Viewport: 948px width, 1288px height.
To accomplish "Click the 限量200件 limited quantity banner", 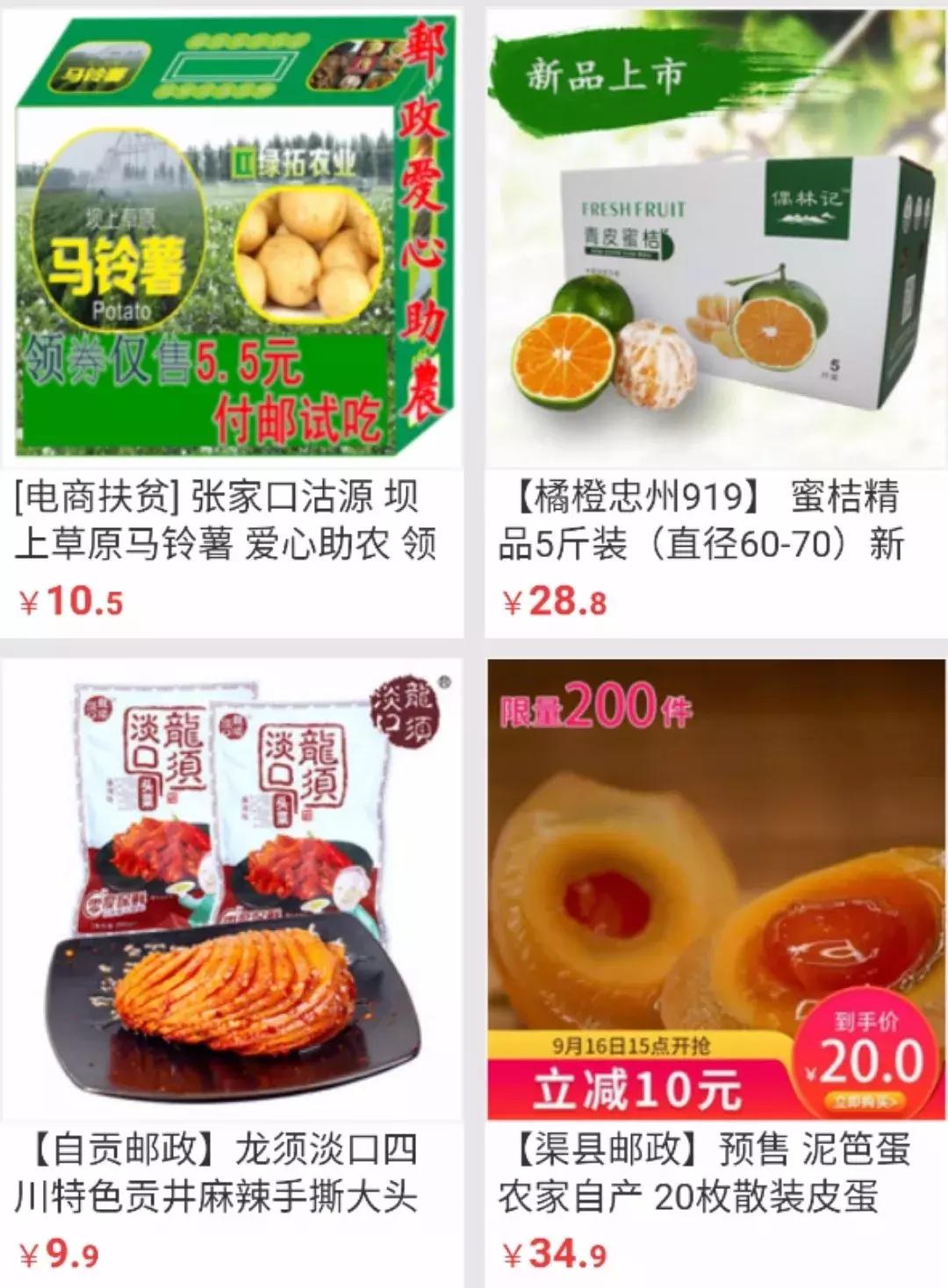I will [x=597, y=706].
